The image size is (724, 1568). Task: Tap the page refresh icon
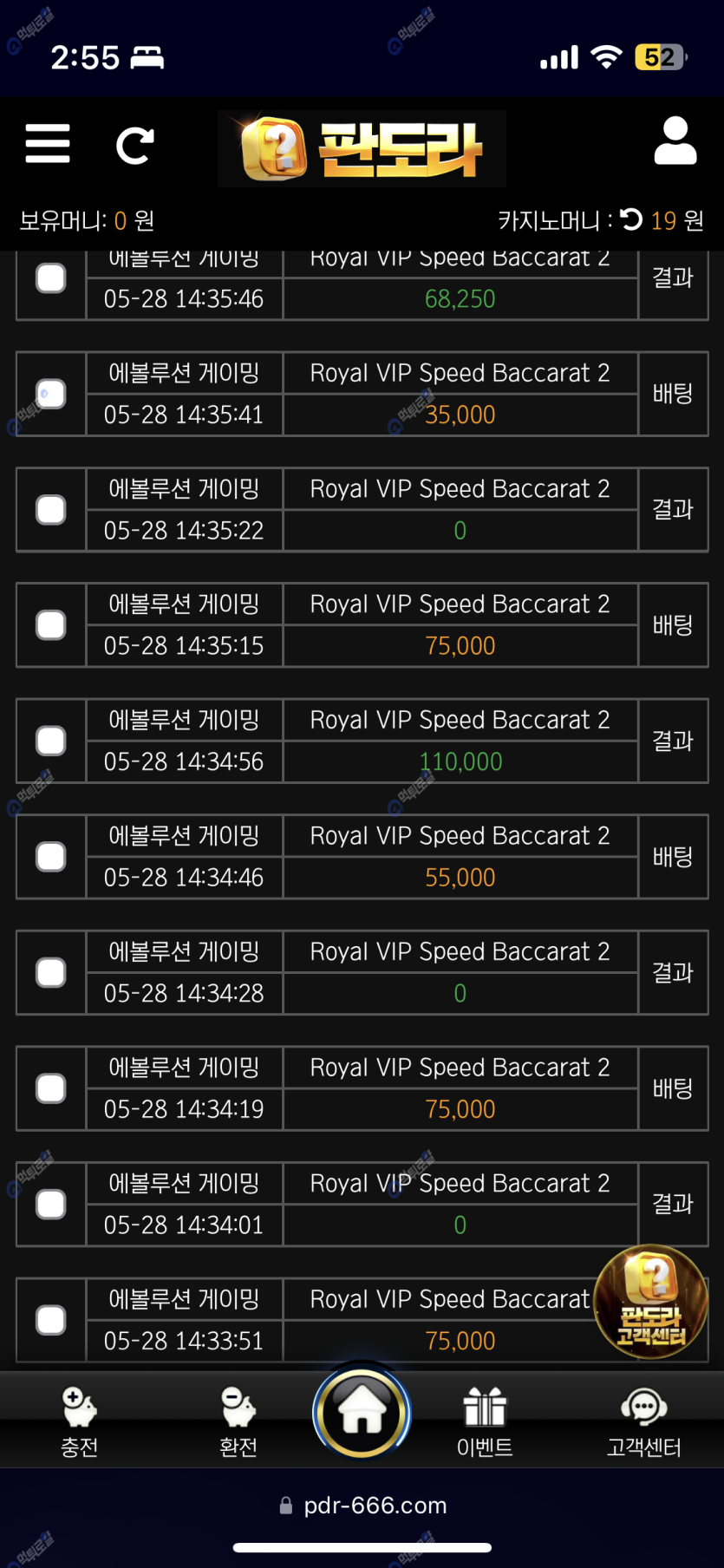tap(135, 145)
